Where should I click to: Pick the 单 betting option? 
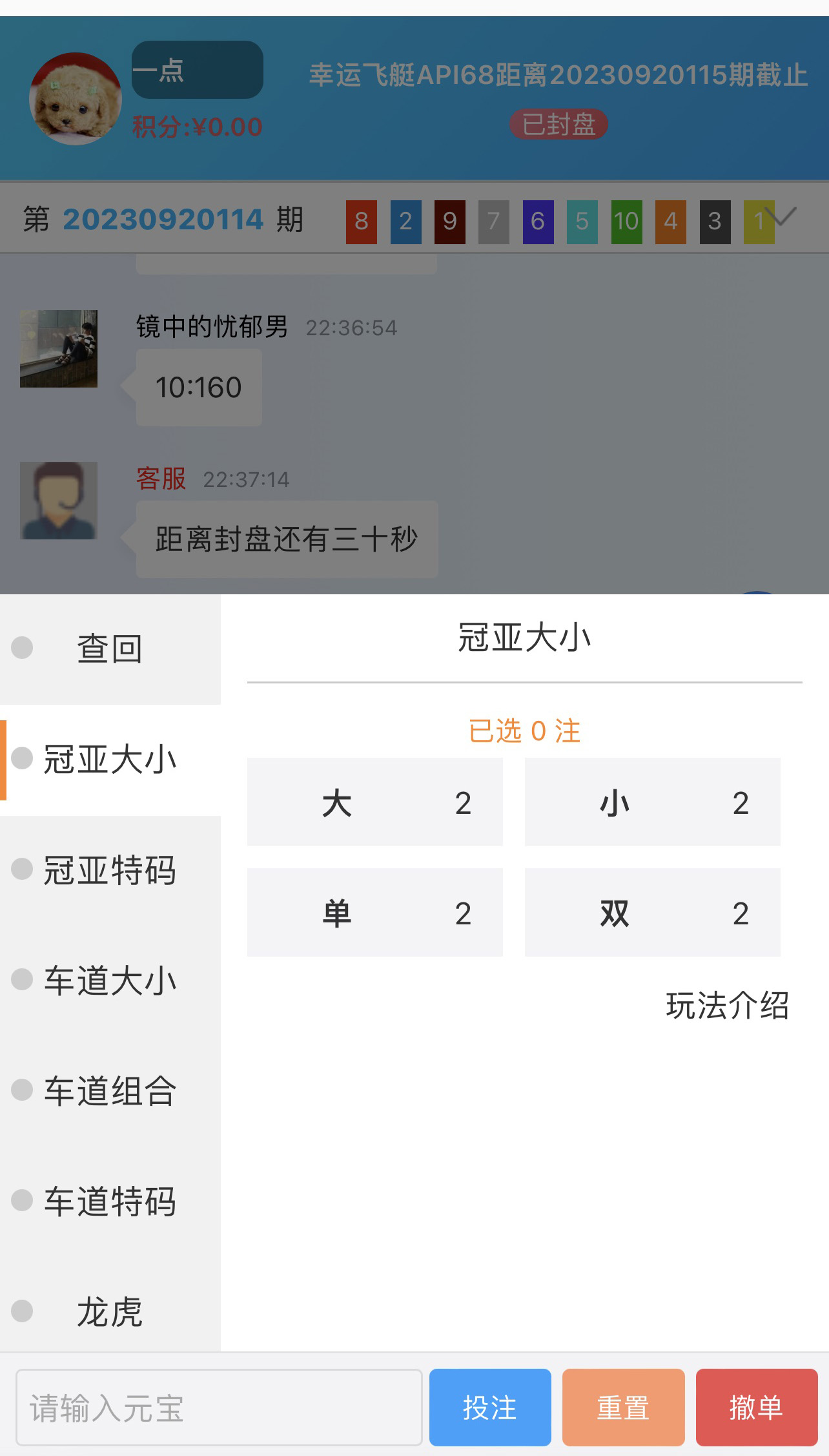374,913
